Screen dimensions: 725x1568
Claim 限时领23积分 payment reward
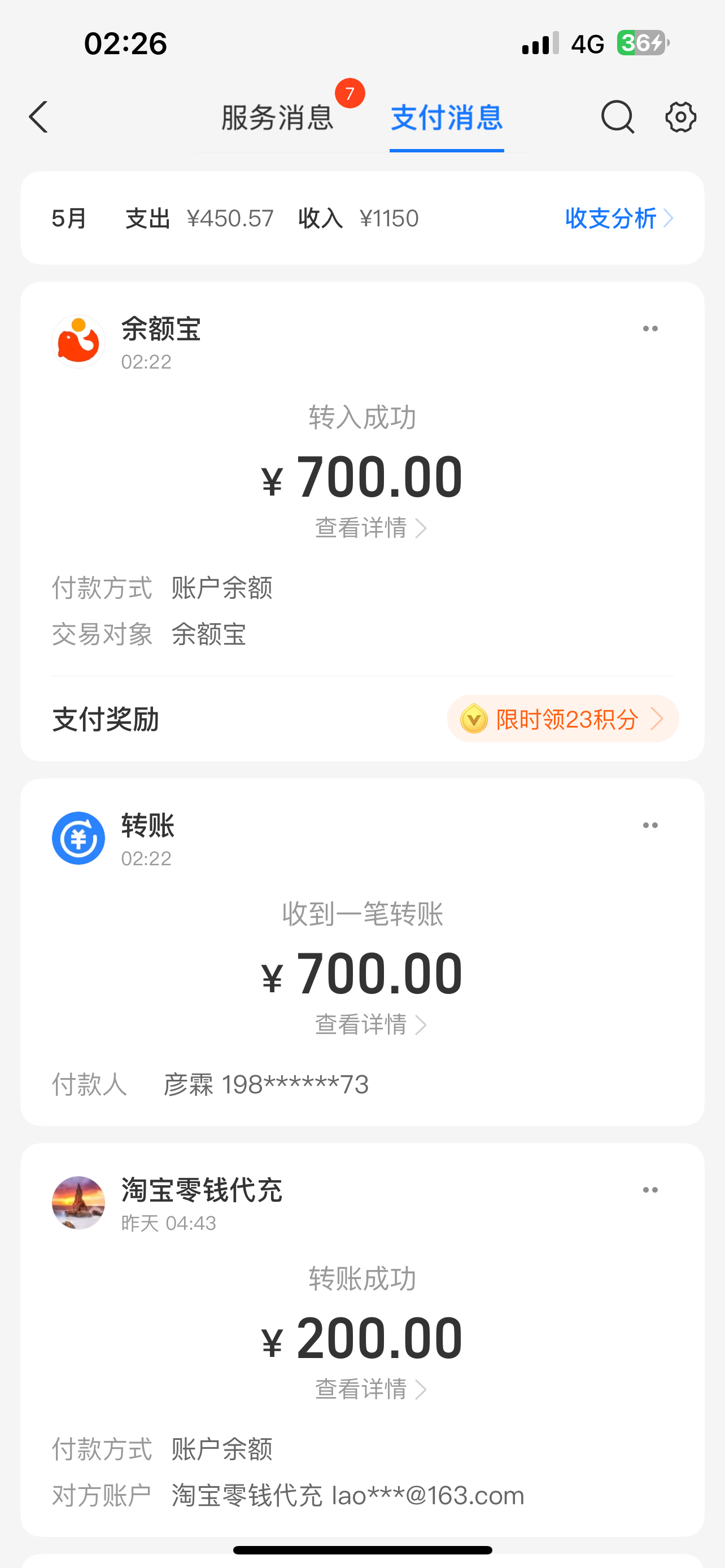(562, 719)
